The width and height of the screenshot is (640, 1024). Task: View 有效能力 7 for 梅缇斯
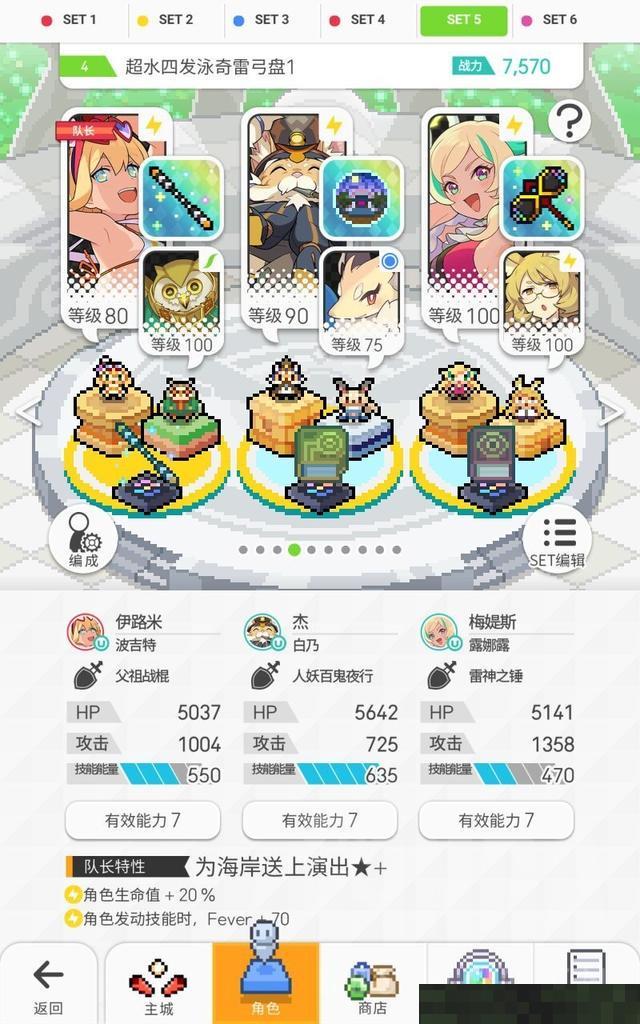(496, 820)
